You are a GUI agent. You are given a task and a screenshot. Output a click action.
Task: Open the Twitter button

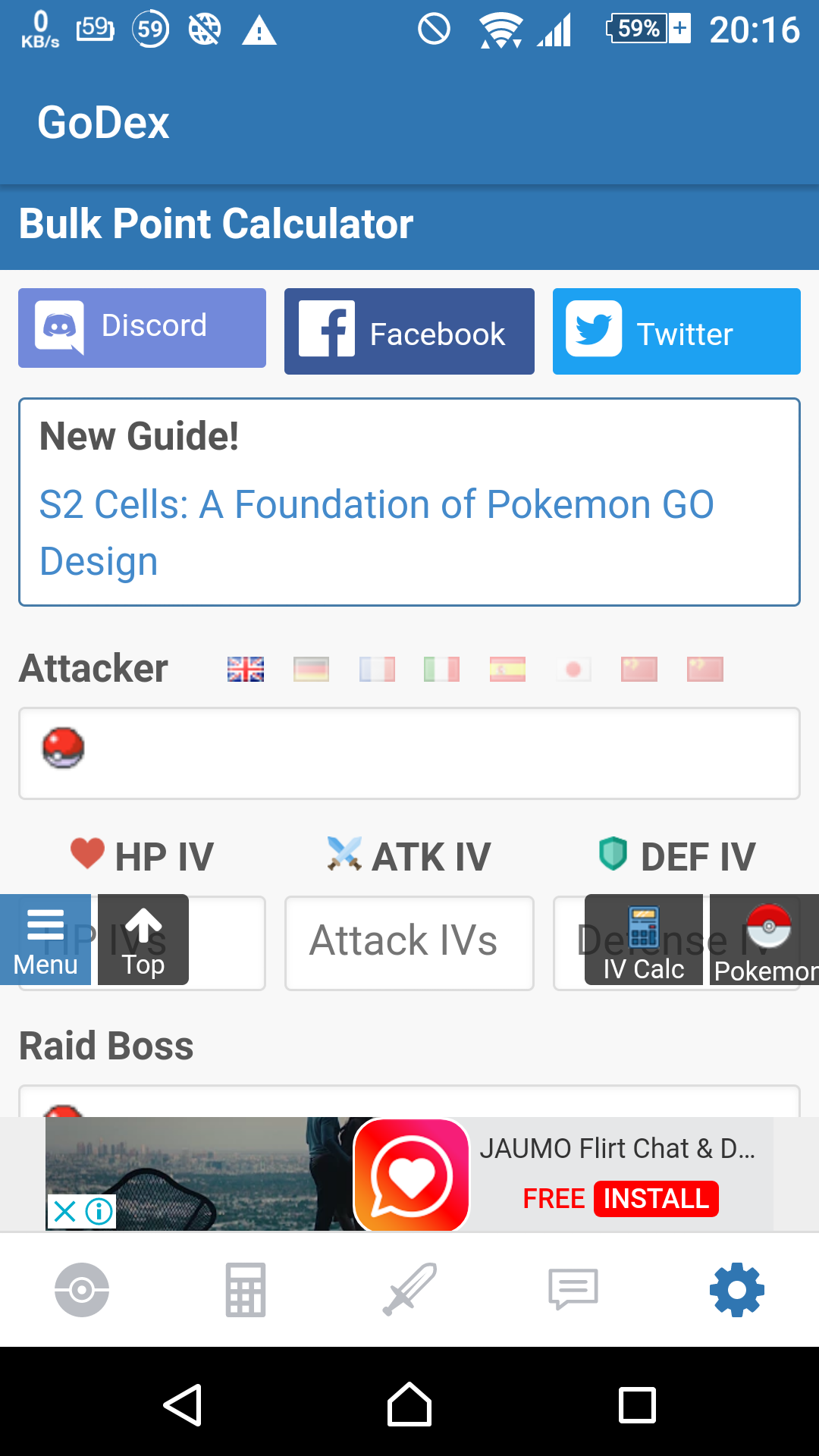[676, 331]
